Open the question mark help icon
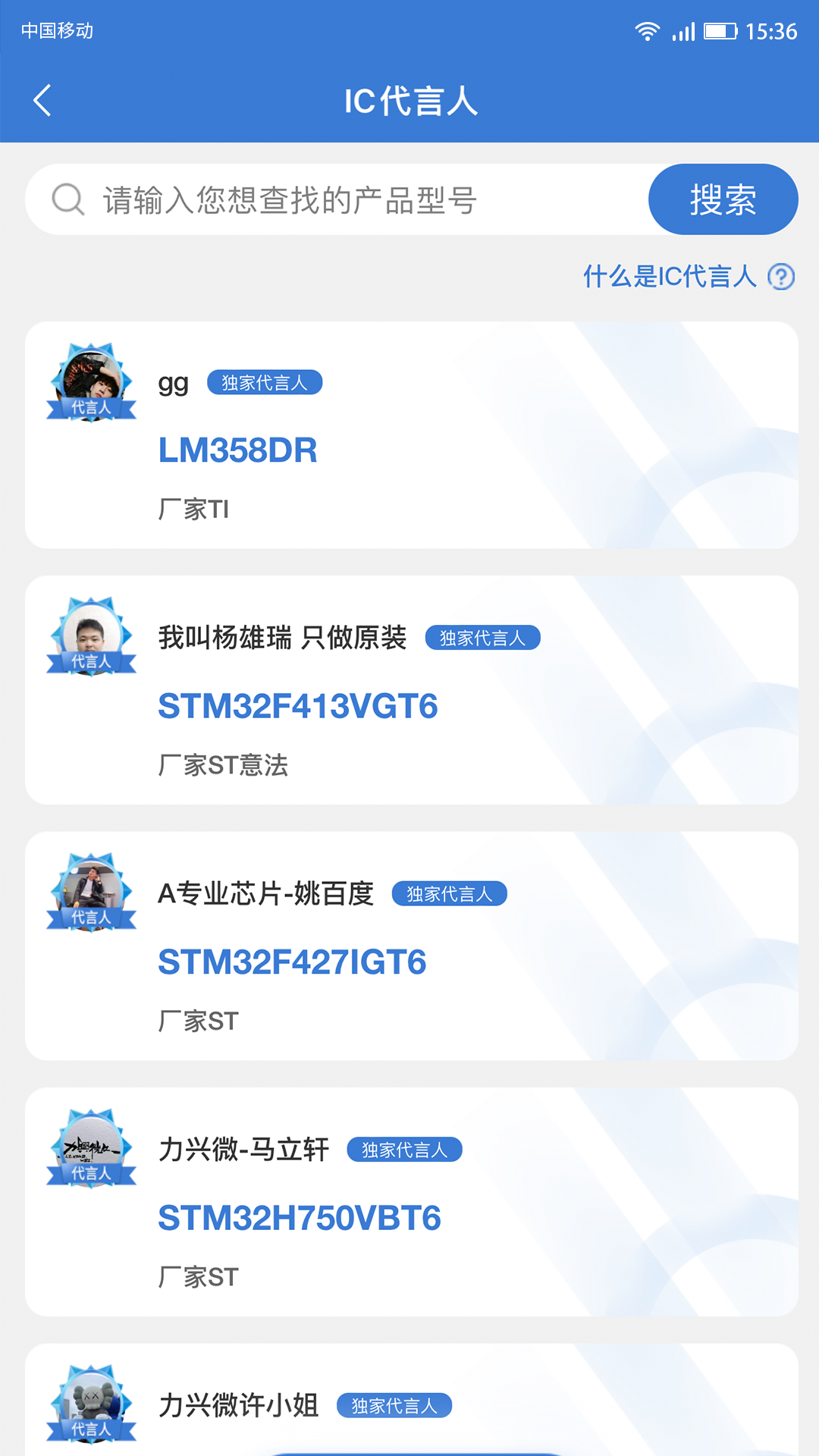The width and height of the screenshot is (819, 1456). tap(780, 278)
